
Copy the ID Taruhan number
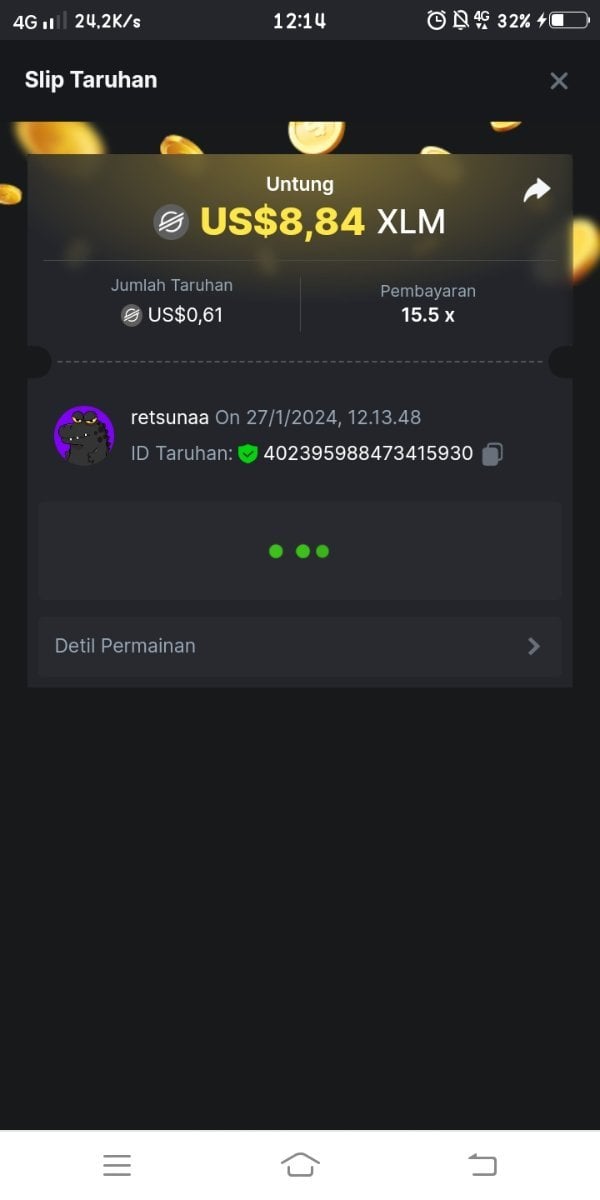point(492,454)
